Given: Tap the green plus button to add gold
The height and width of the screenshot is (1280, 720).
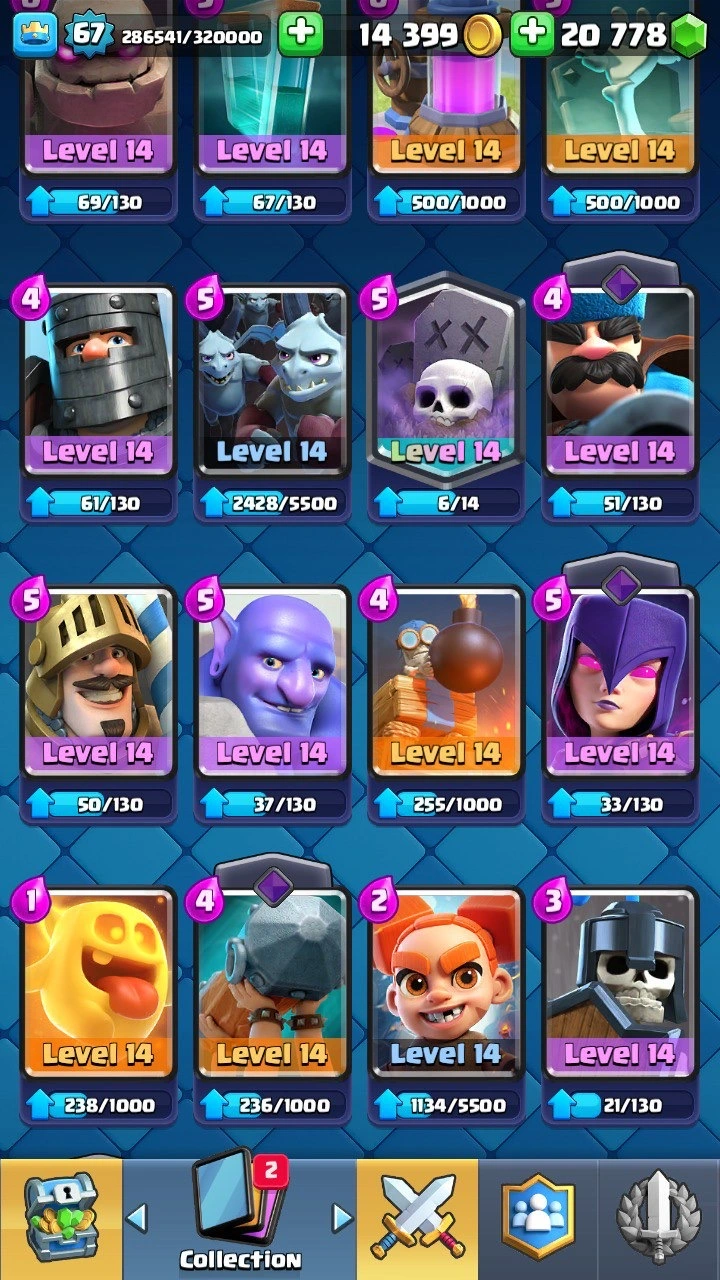Looking at the screenshot, I should (300, 36).
